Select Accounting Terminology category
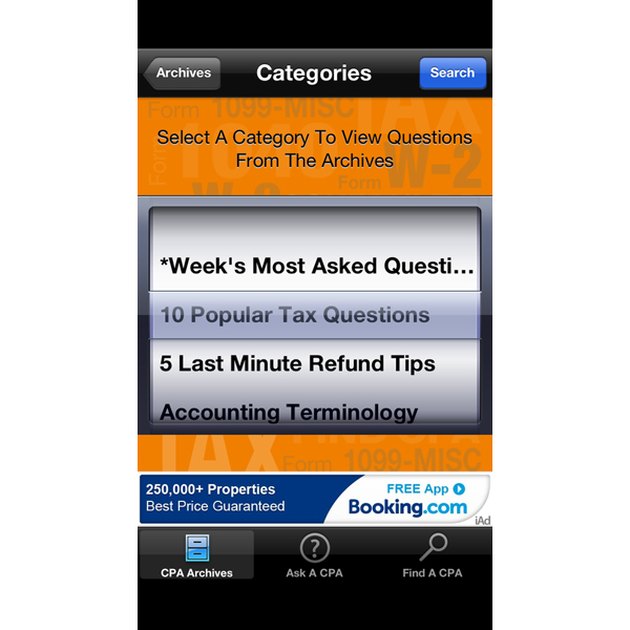The image size is (630, 630). tap(315, 411)
